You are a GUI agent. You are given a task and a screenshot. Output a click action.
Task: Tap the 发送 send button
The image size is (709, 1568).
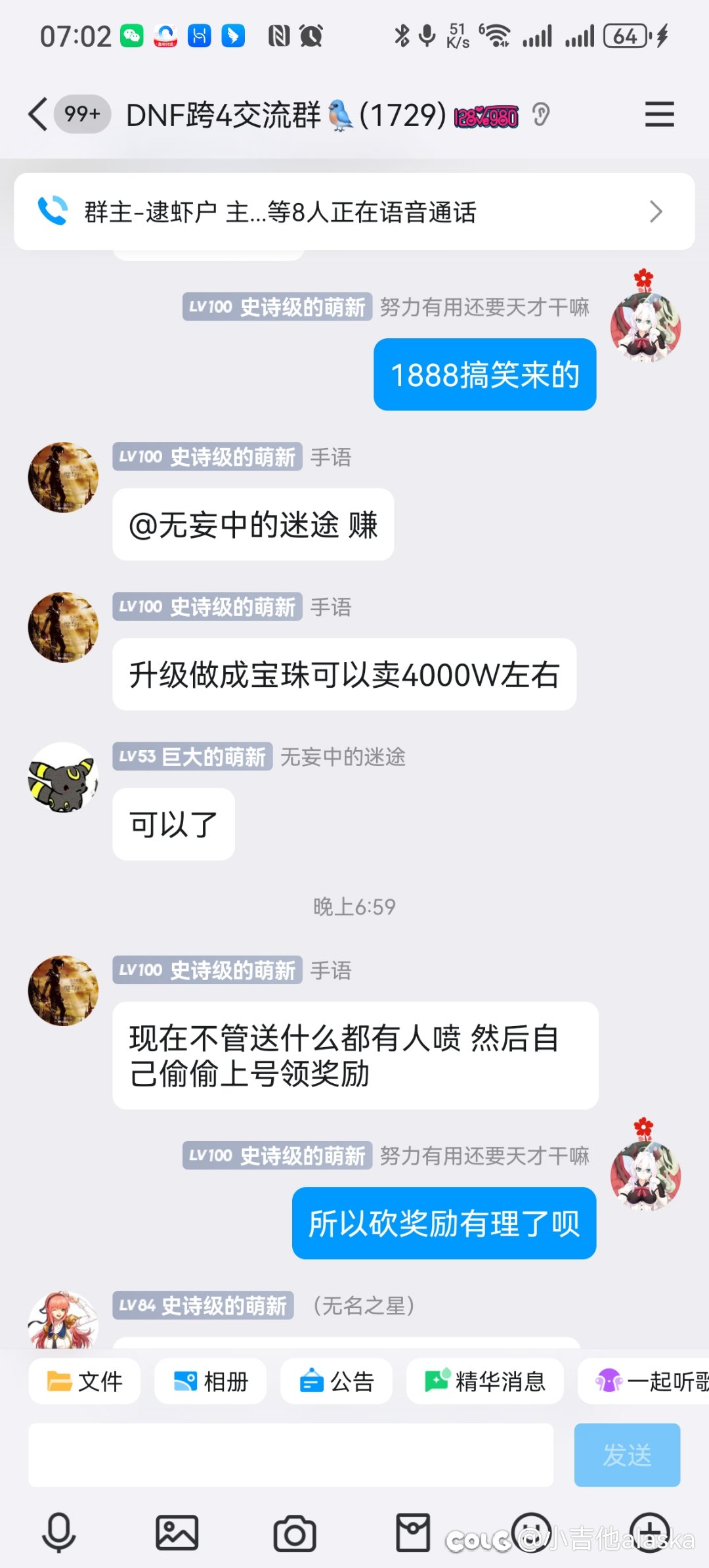click(x=627, y=1456)
